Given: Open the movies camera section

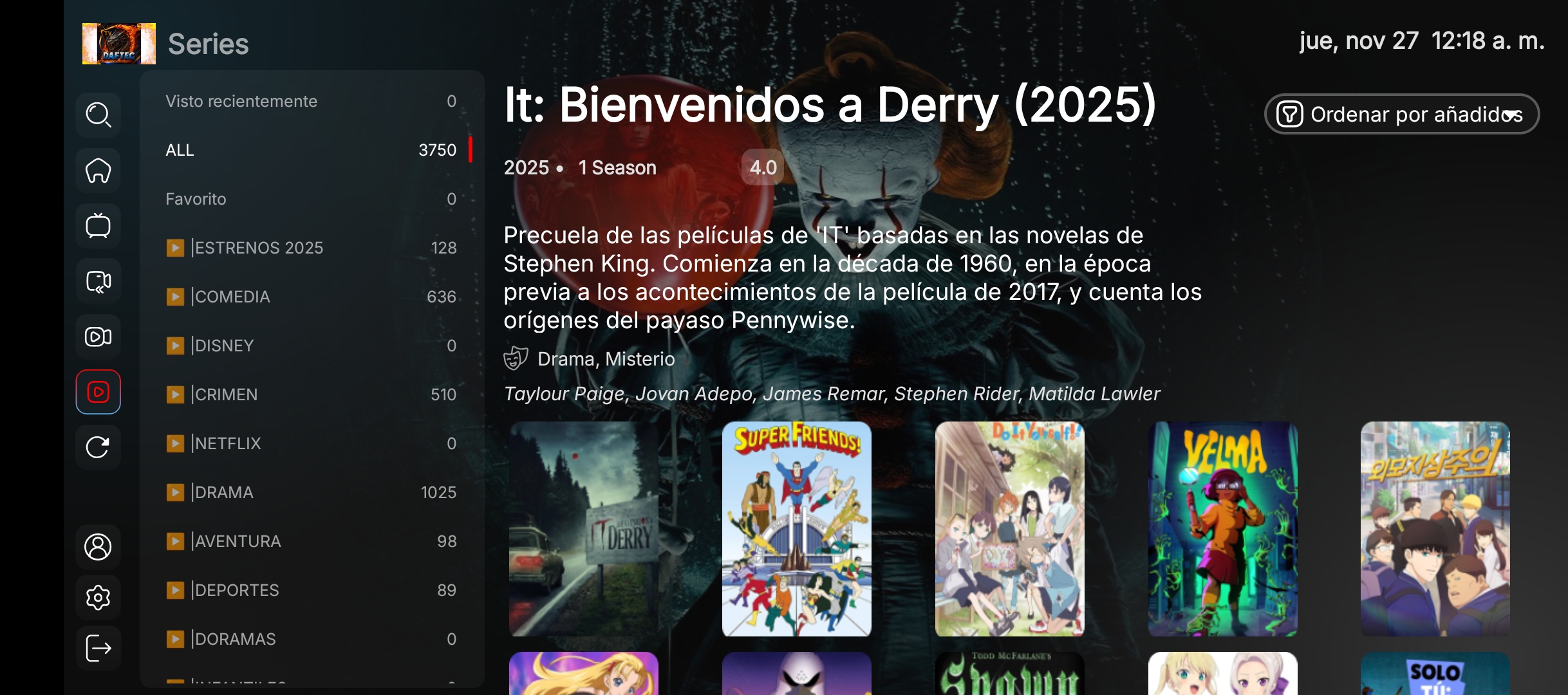Looking at the screenshot, I should [x=98, y=337].
